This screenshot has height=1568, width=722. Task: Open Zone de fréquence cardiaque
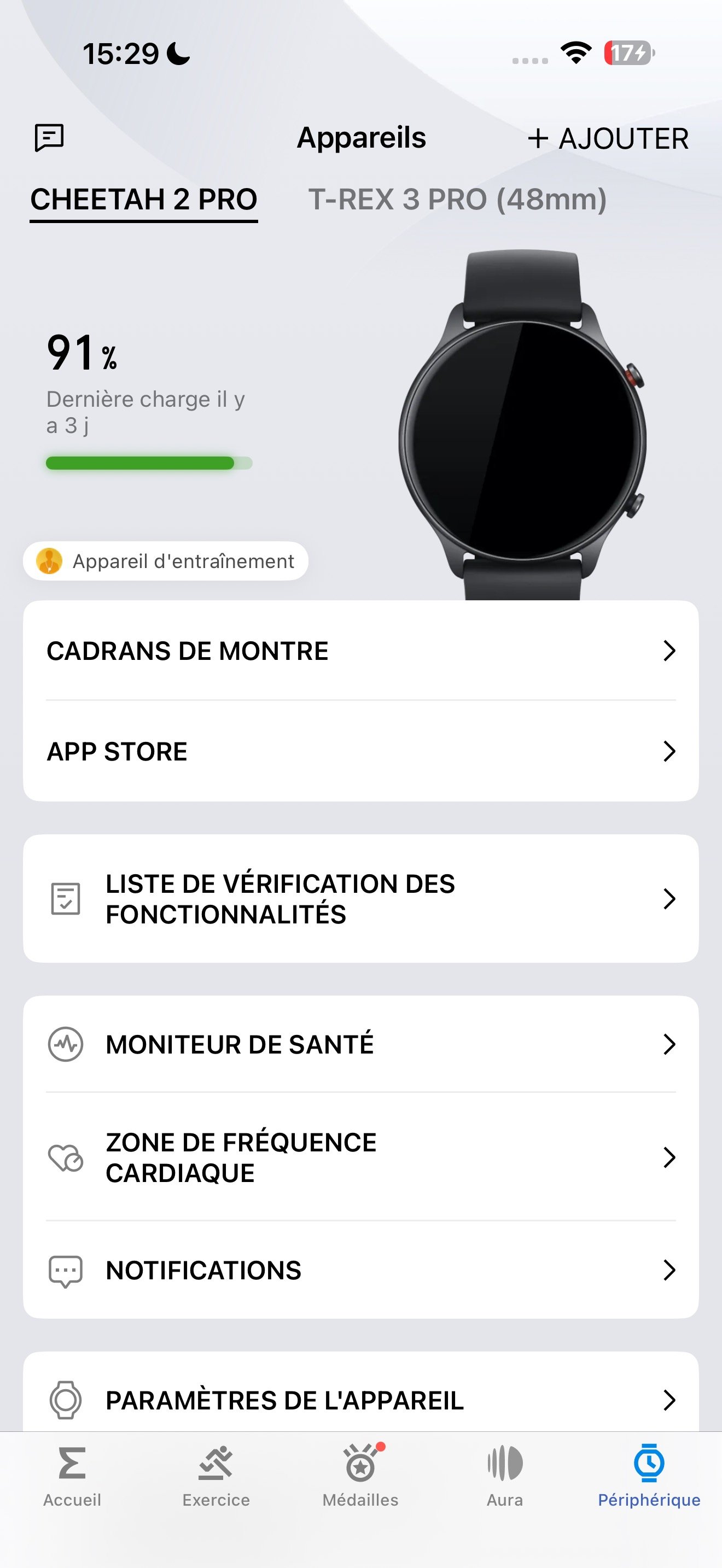tap(361, 1157)
